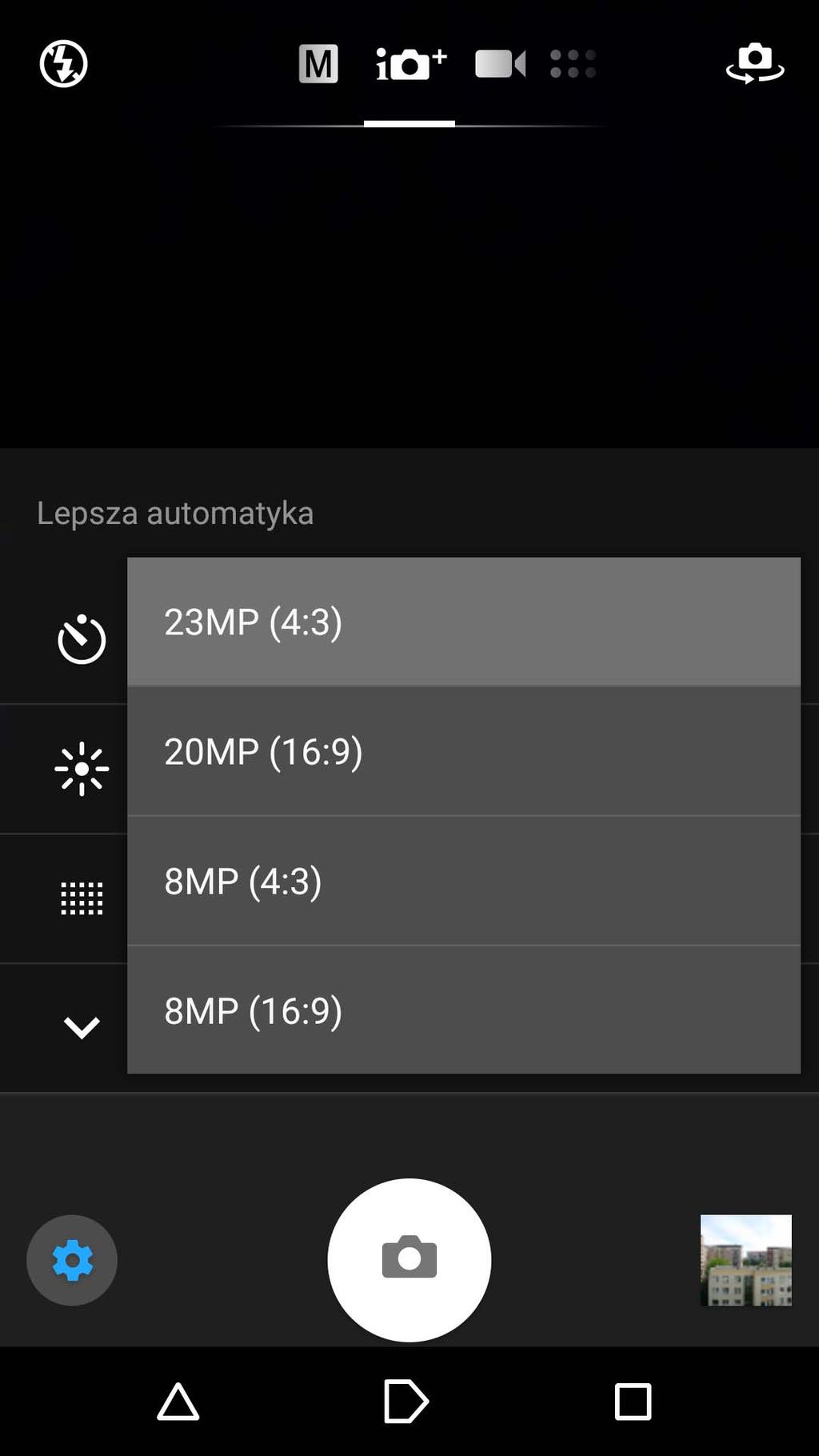Open recent apps with the square button
Viewport: 819px width, 1456px height.
click(633, 1402)
